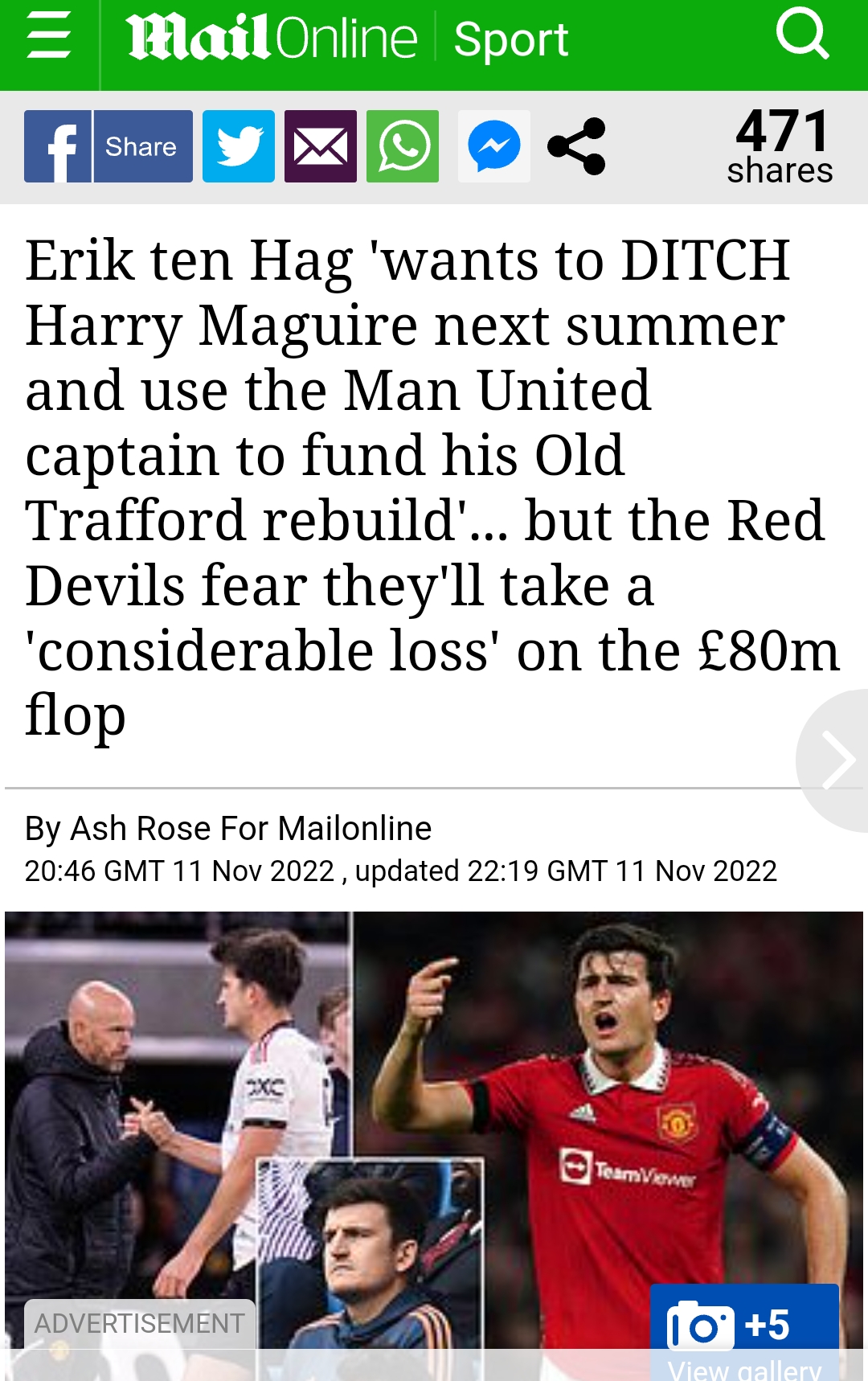Image resolution: width=868 pixels, height=1381 pixels.
Task: Share the article on Facebook
Action: pos(108,146)
